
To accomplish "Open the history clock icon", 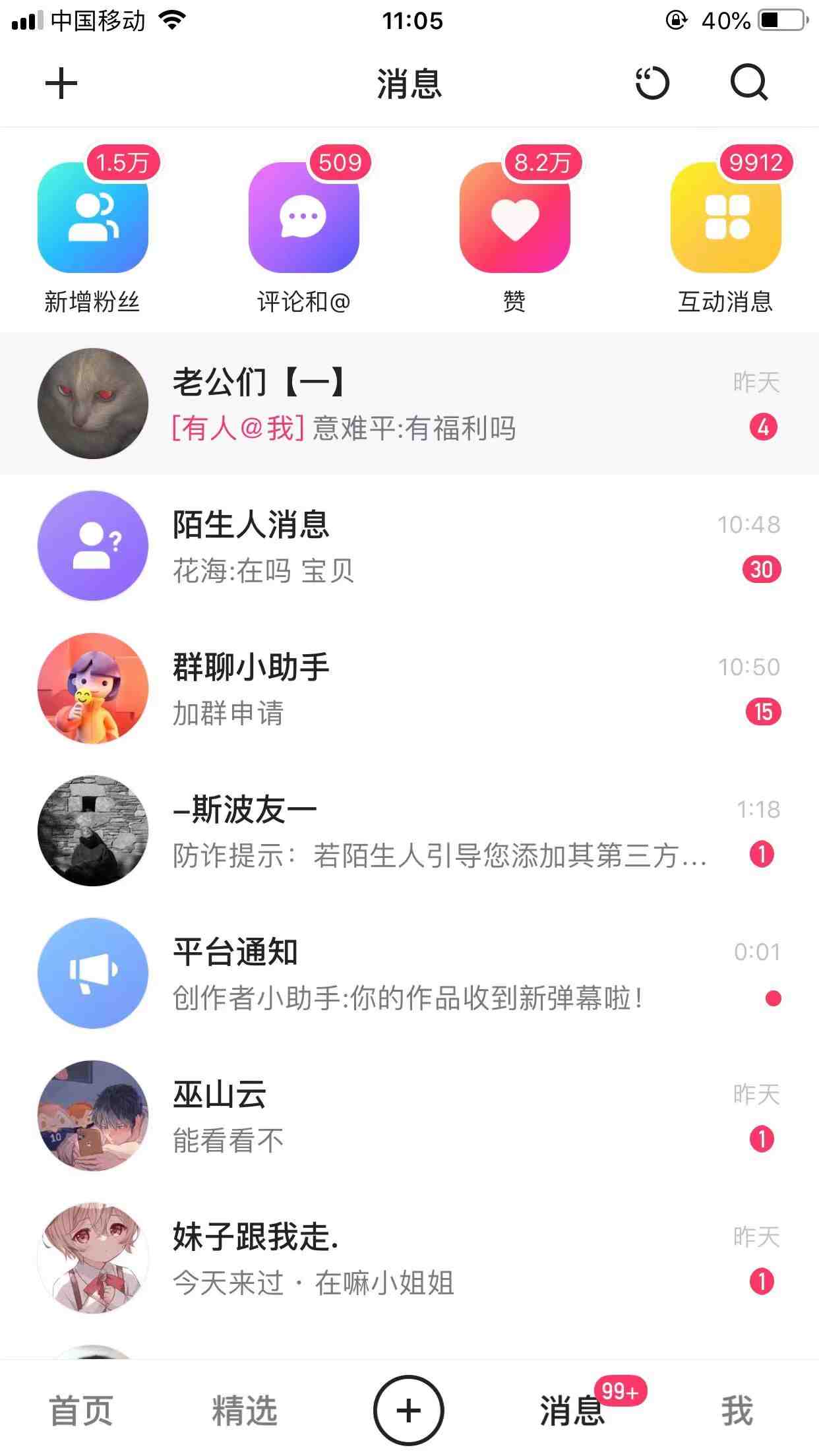I will (x=652, y=84).
